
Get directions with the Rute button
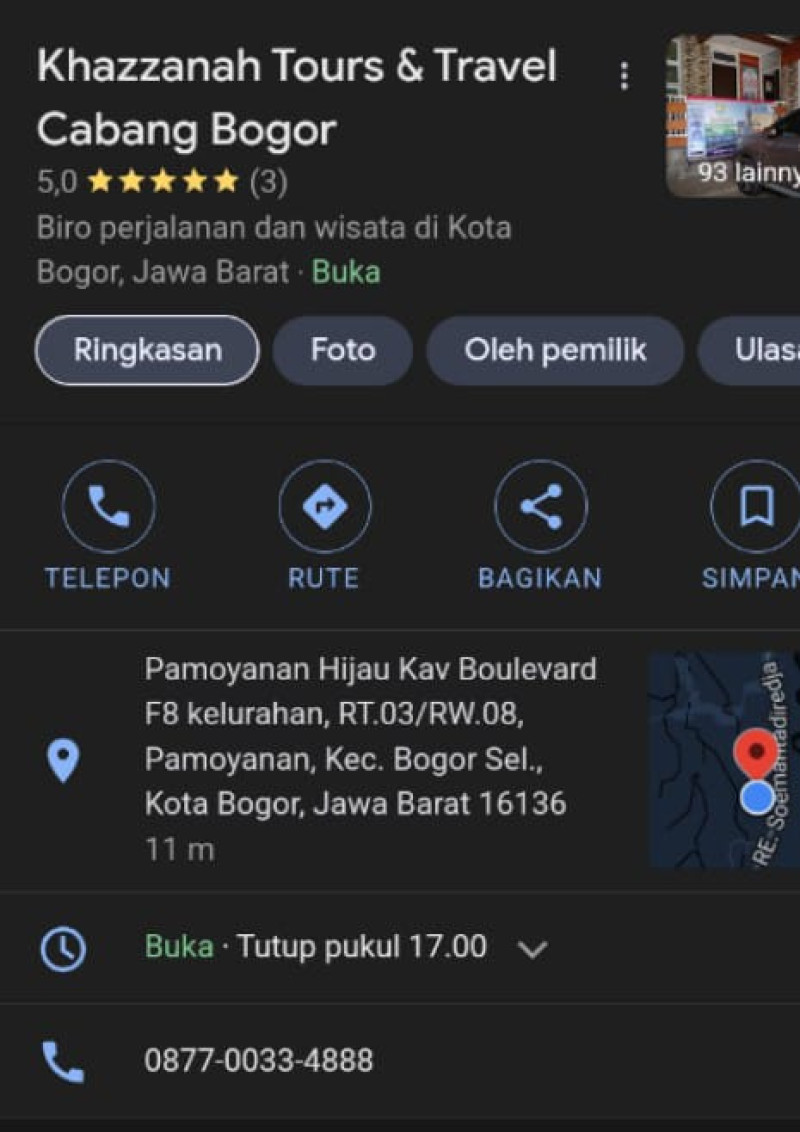tap(324, 507)
